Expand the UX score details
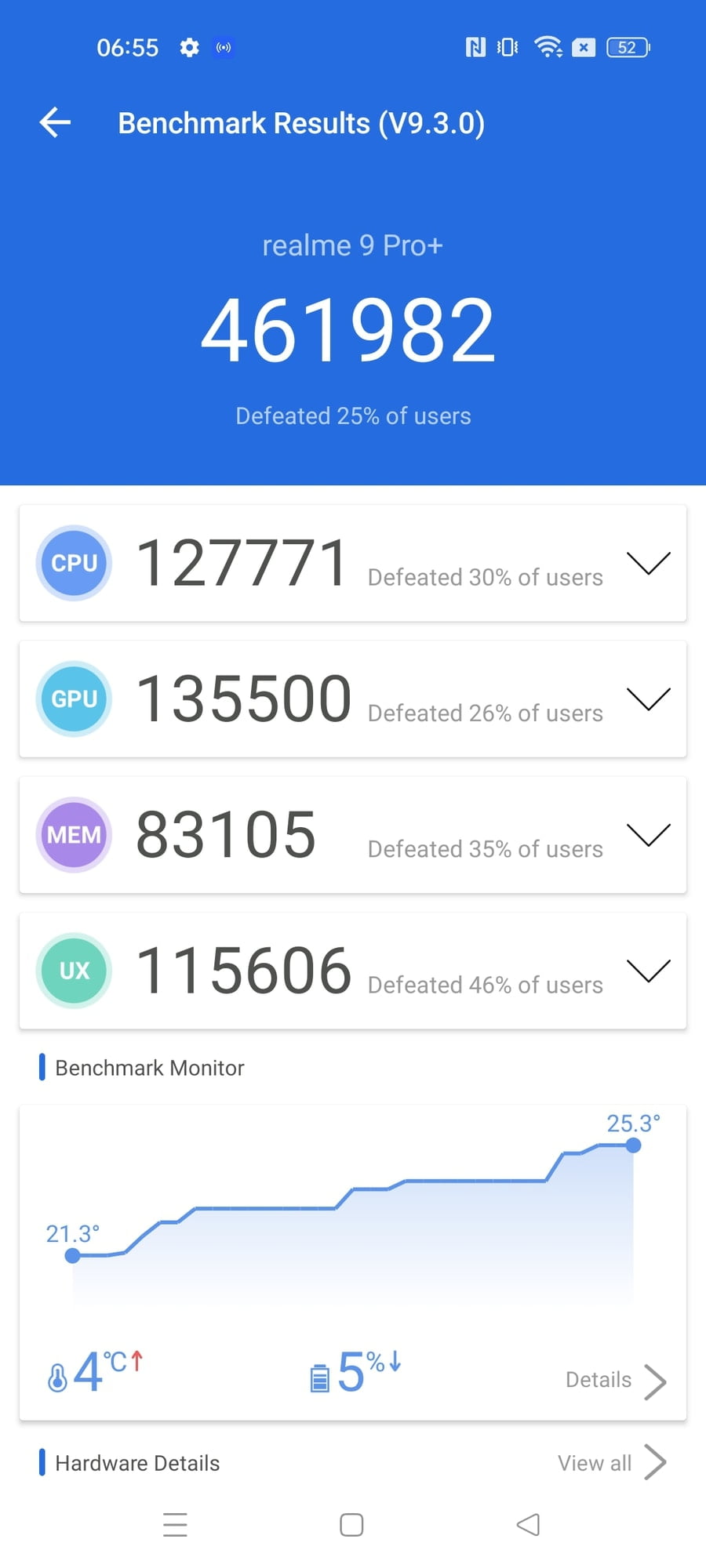Viewport: 706px width, 1568px height. pyautogui.click(x=648, y=971)
